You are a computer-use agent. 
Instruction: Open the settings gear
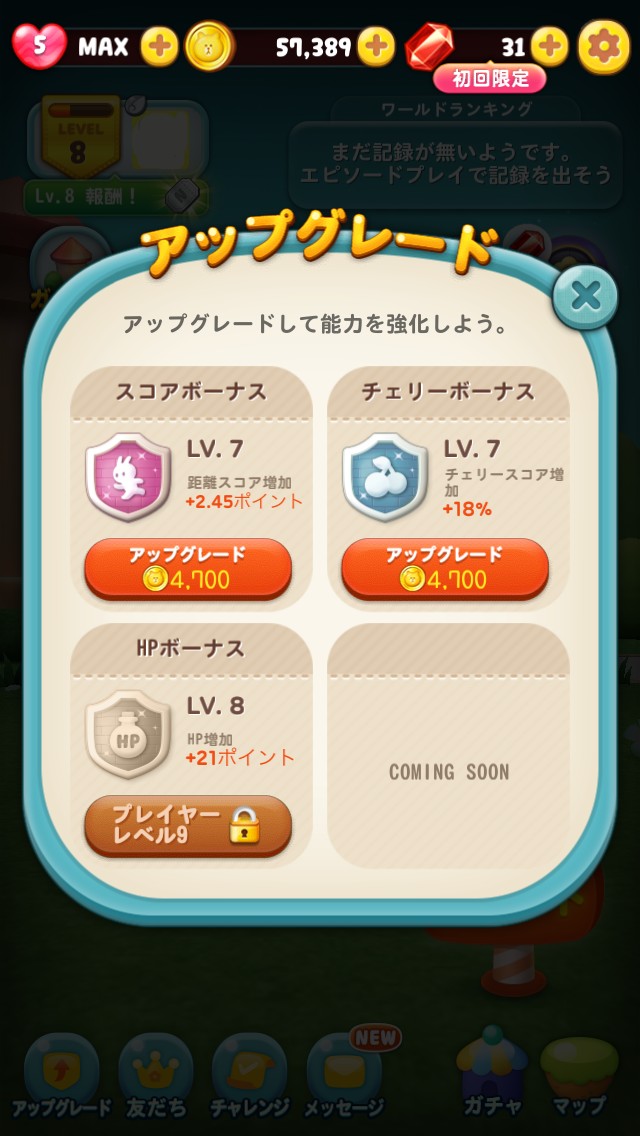(604, 47)
